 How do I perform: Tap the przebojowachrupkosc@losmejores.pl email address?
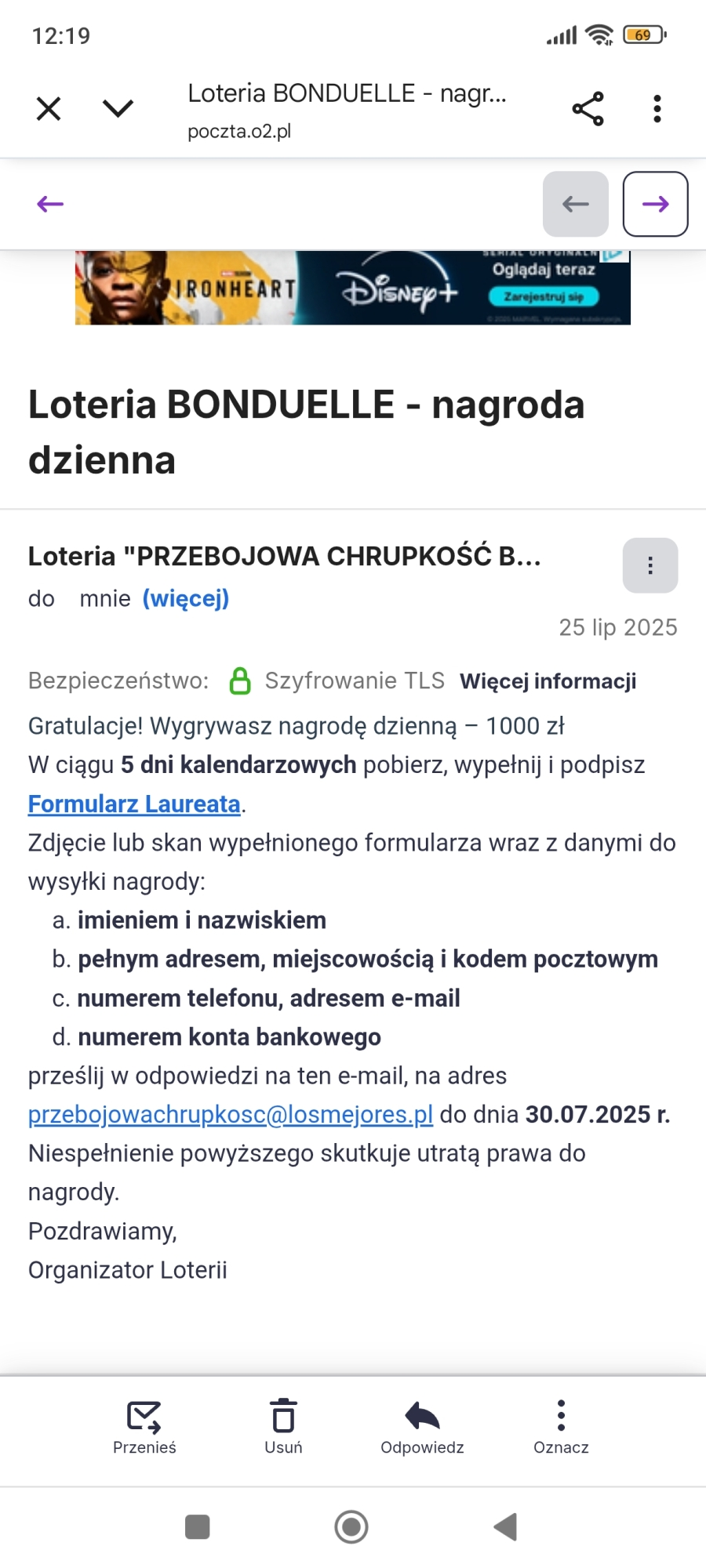tap(231, 1115)
